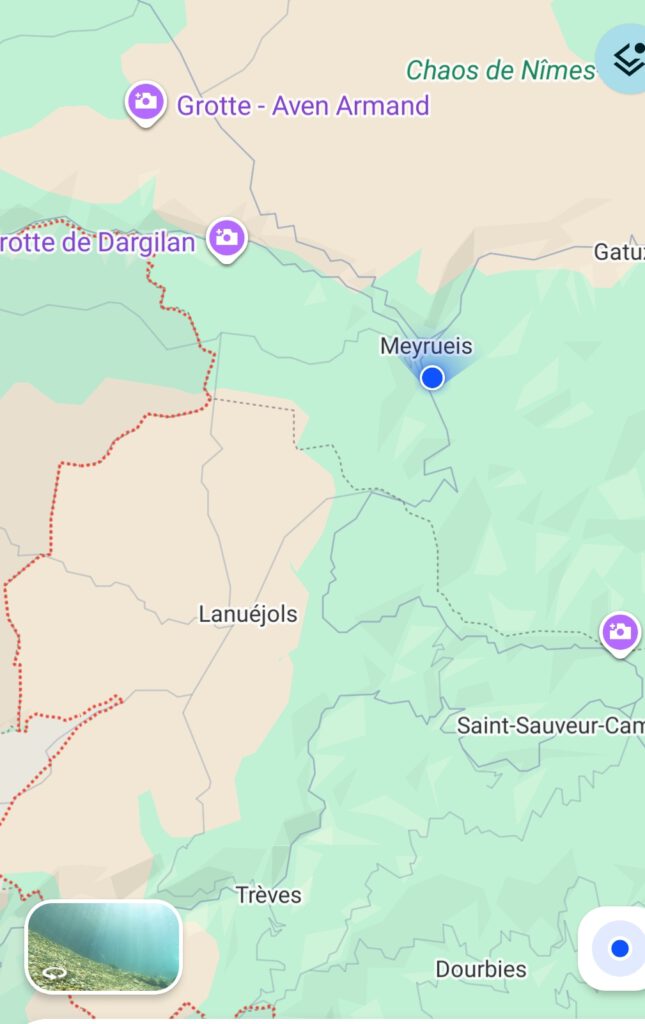Tap the camera pin near Saint-Sauveur-Camprieu

click(620, 633)
